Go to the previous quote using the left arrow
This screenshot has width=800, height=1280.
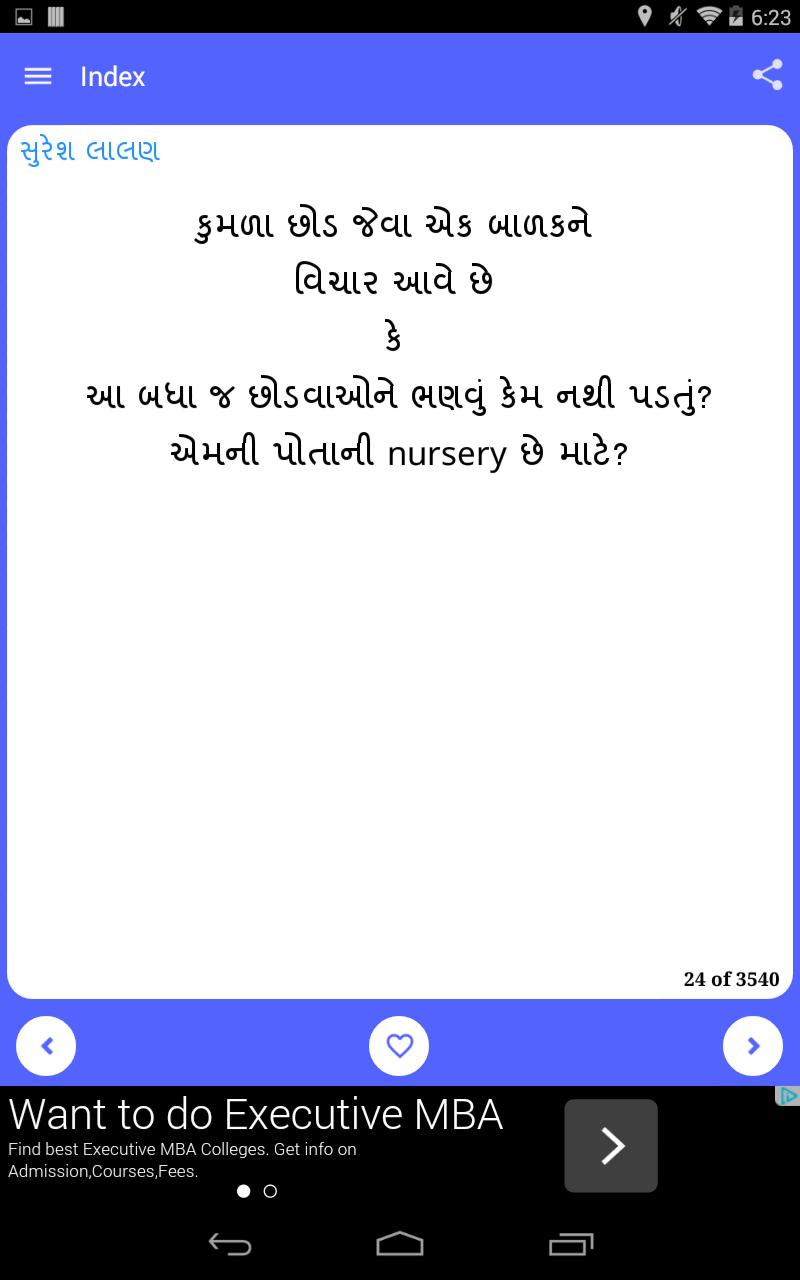46,1045
